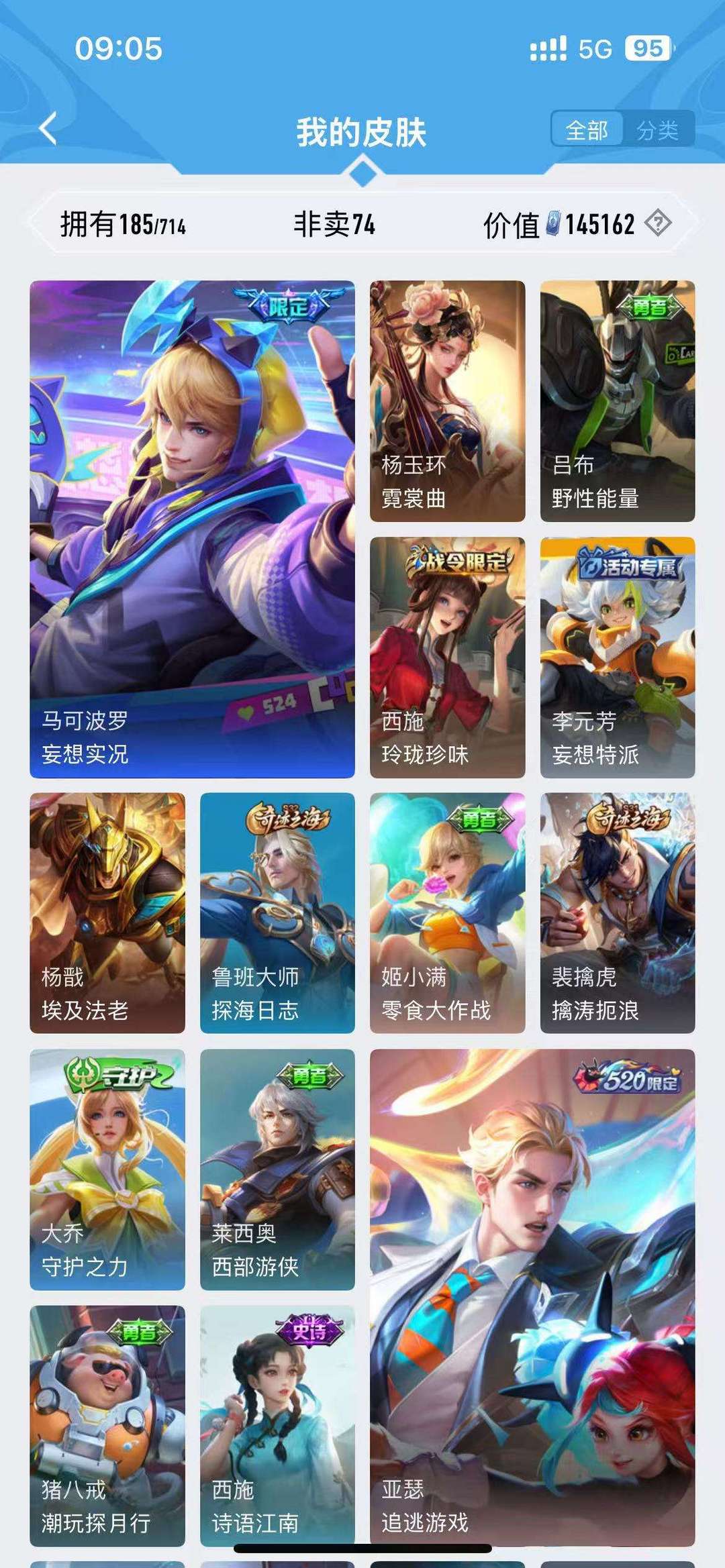Open the 莱西奥 西部游侠 card

(x=277, y=1169)
